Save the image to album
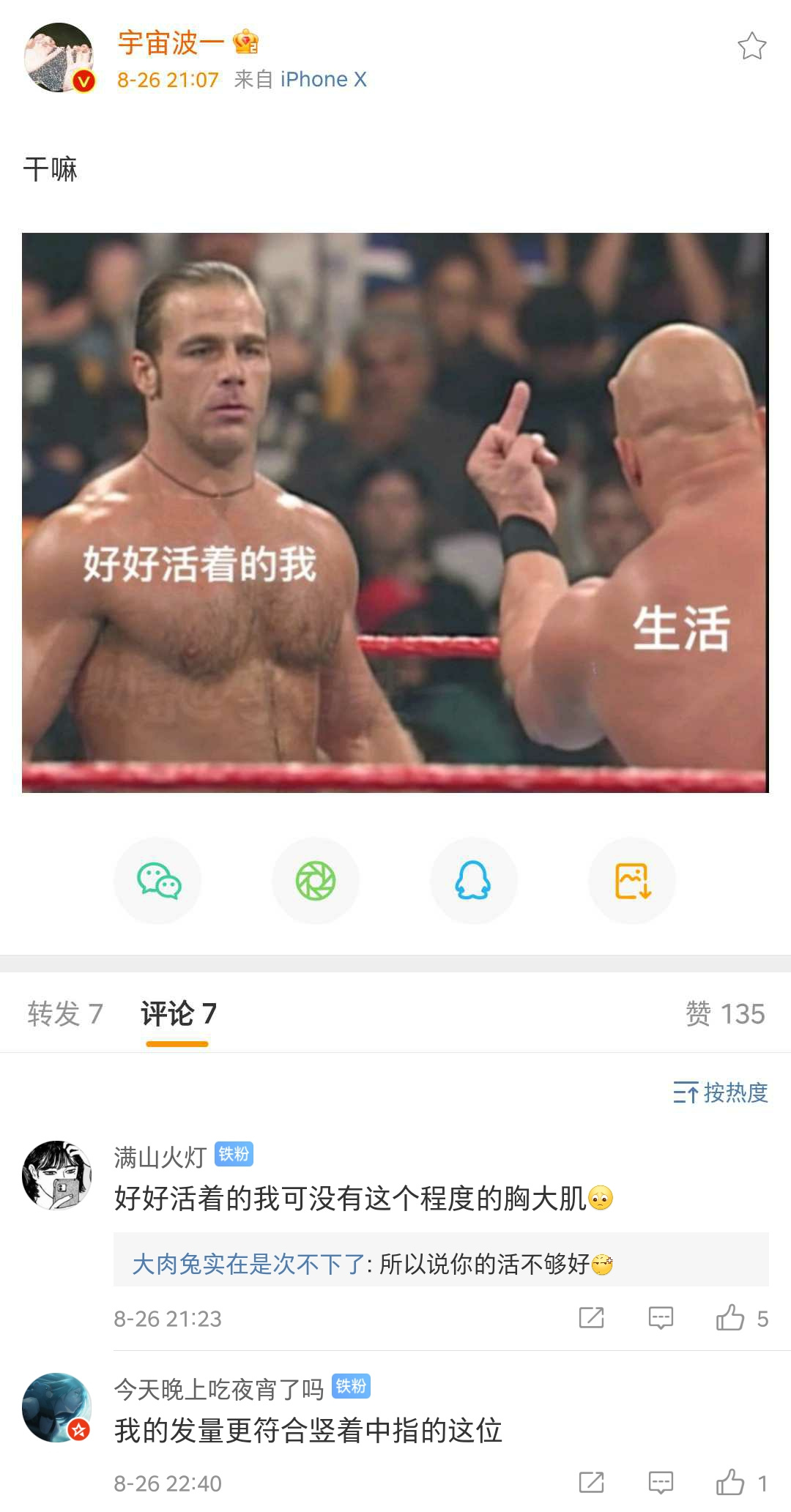This screenshot has height=1512, width=791. coord(632,880)
